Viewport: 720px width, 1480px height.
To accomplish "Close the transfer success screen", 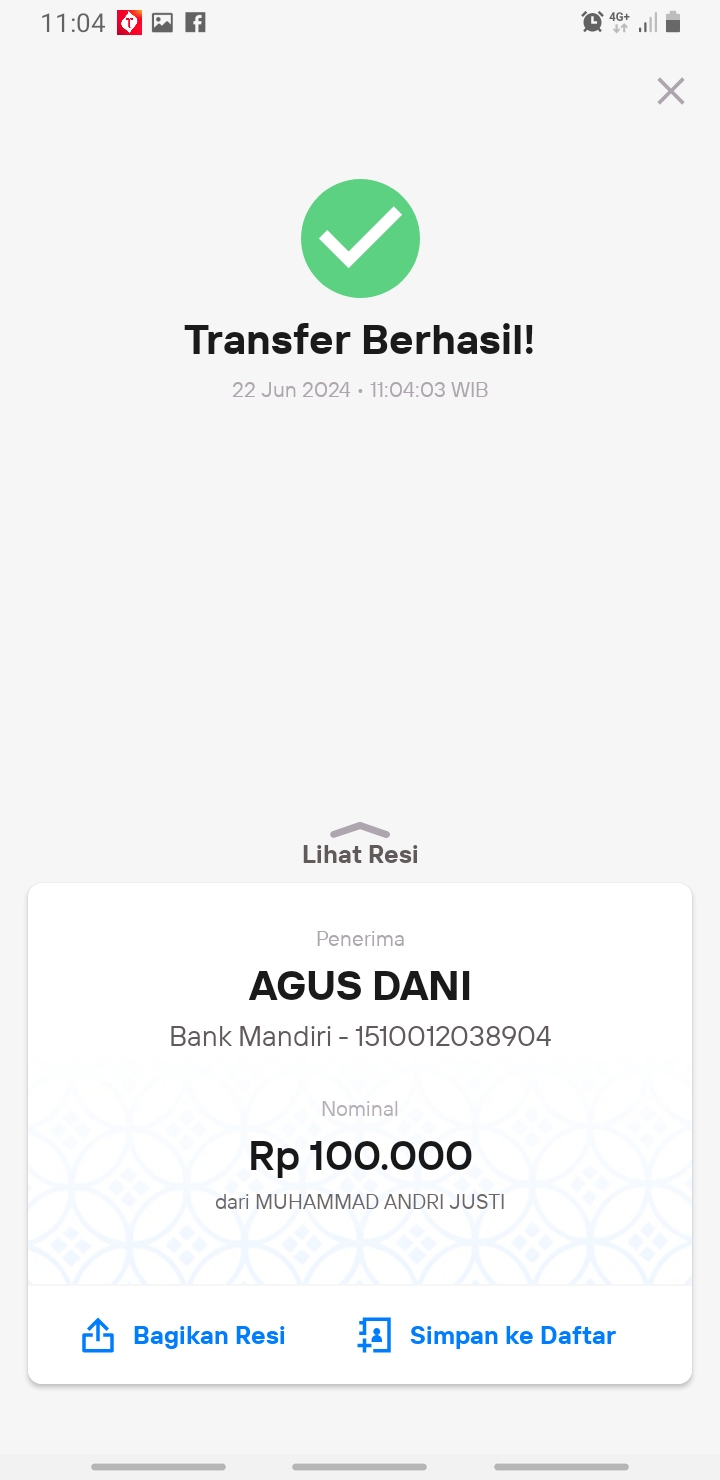I will [x=670, y=91].
